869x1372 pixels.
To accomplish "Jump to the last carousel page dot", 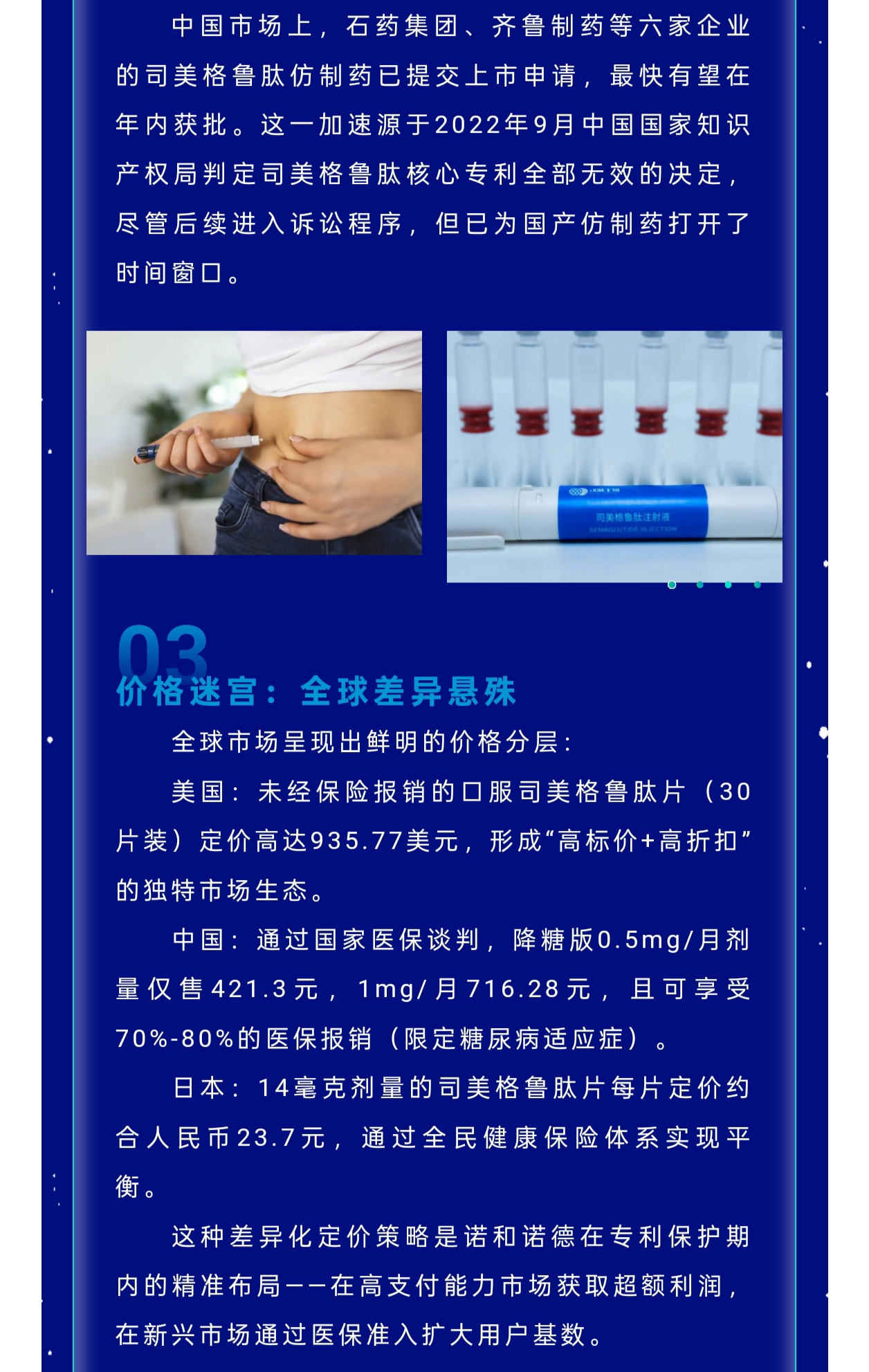I will click(x=758, y=585).
